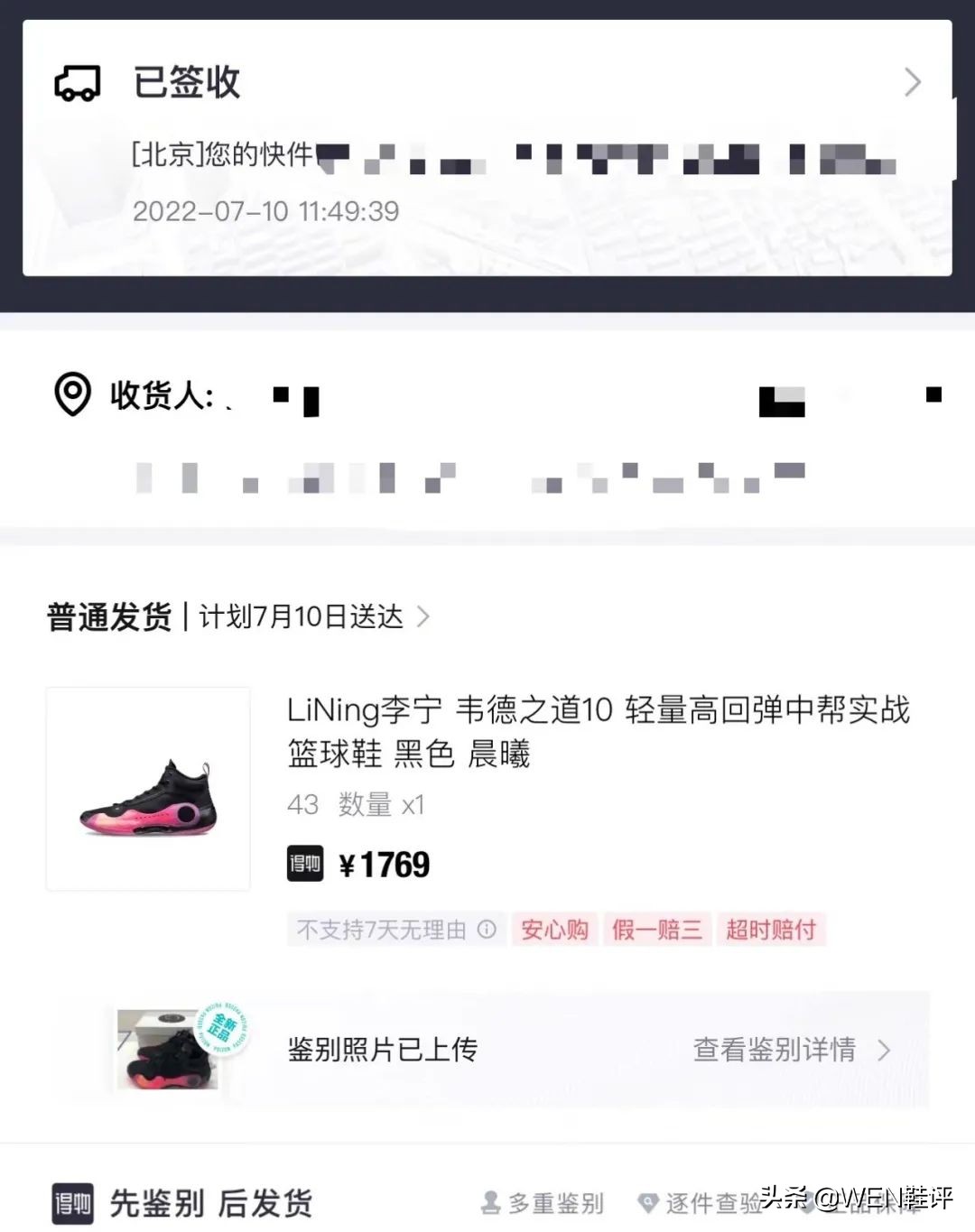Viewport: 975px width, 1232px height.
Task: Tap the info icon beside 不支持7天无理由
Action: [x=487, y=930]
